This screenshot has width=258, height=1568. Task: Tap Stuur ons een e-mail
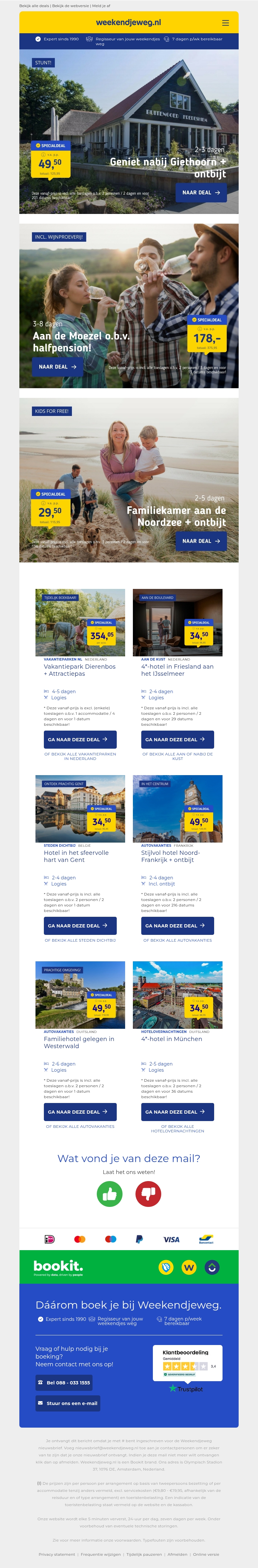[67, 1404]
